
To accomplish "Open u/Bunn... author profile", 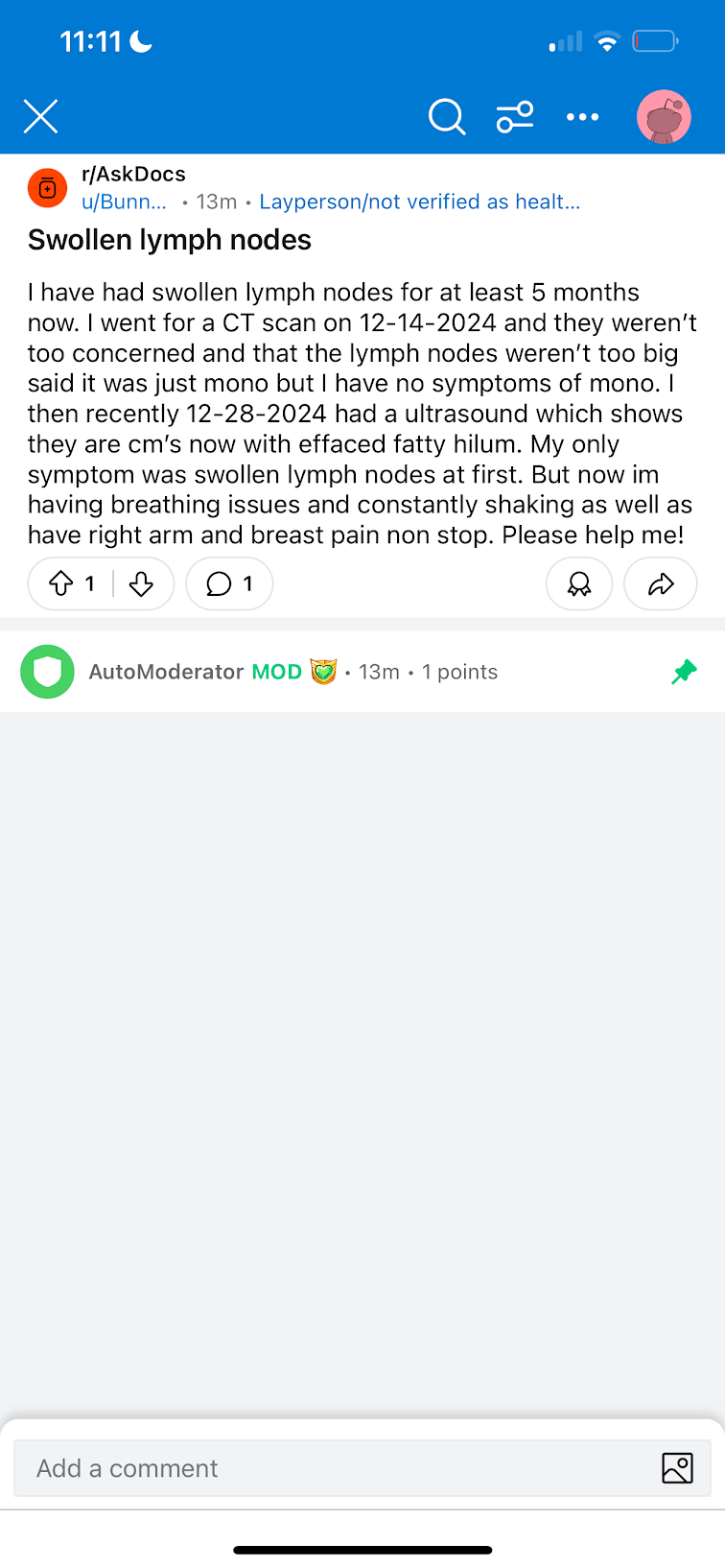I will pyautogui.click(x=124, y=202).
